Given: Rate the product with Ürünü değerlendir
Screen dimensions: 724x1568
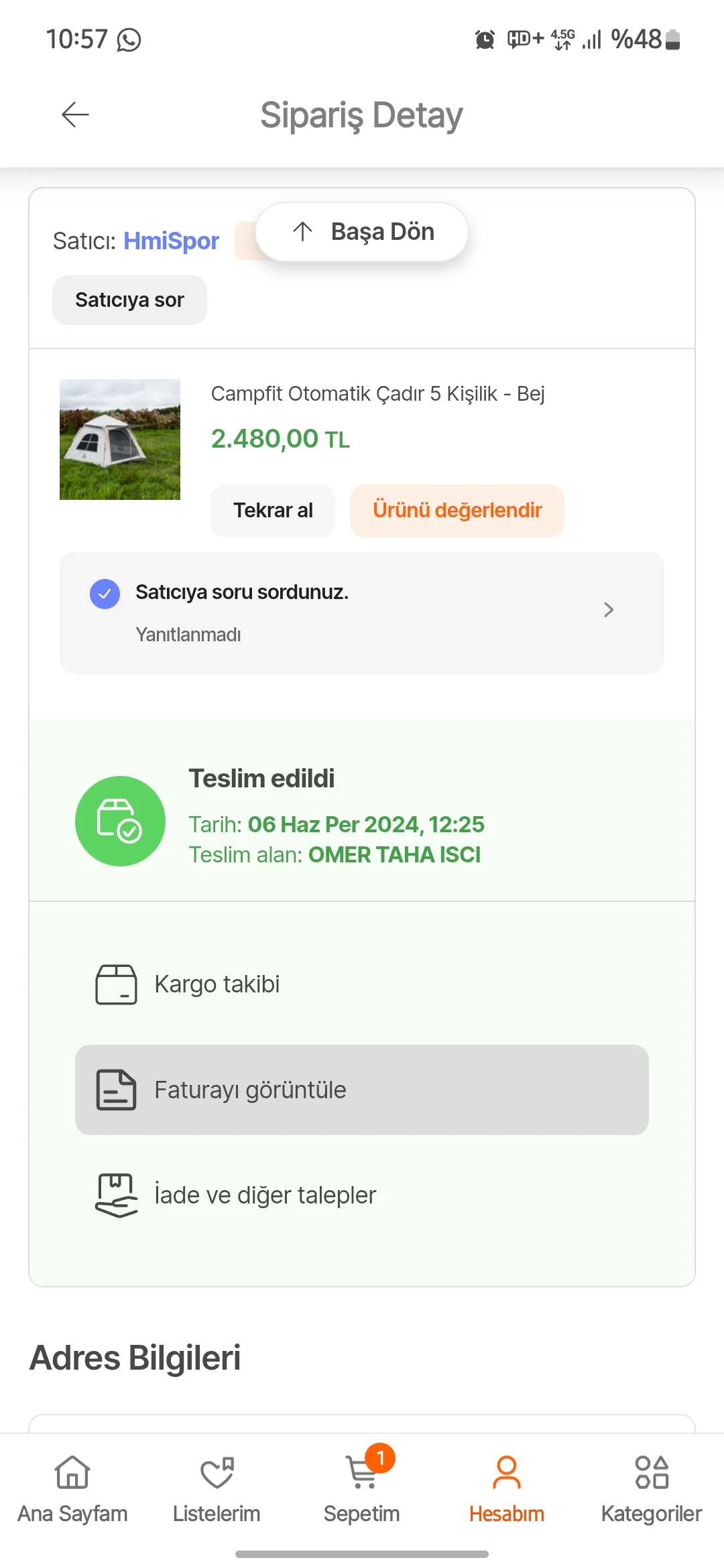Looking at the screenshot, I should tap(457, 511).
